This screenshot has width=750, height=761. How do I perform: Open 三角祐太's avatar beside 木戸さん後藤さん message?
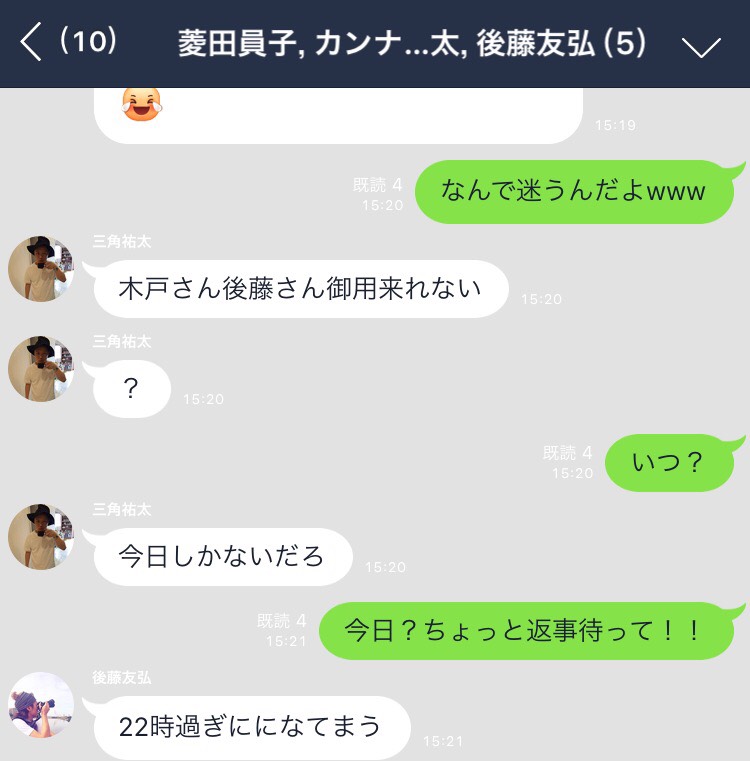point(41,269)
